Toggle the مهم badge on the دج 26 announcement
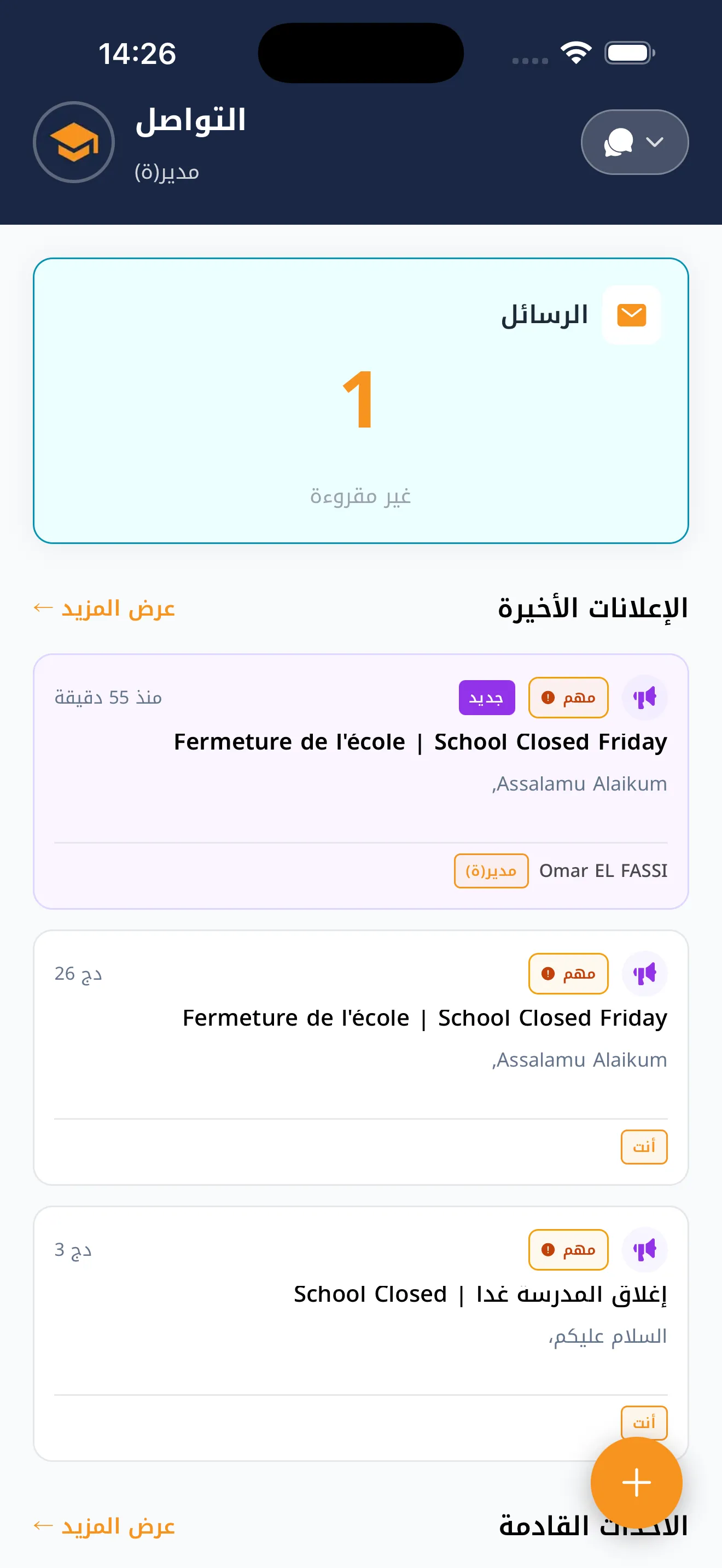722x1568 pixels. tap(568, 973)
